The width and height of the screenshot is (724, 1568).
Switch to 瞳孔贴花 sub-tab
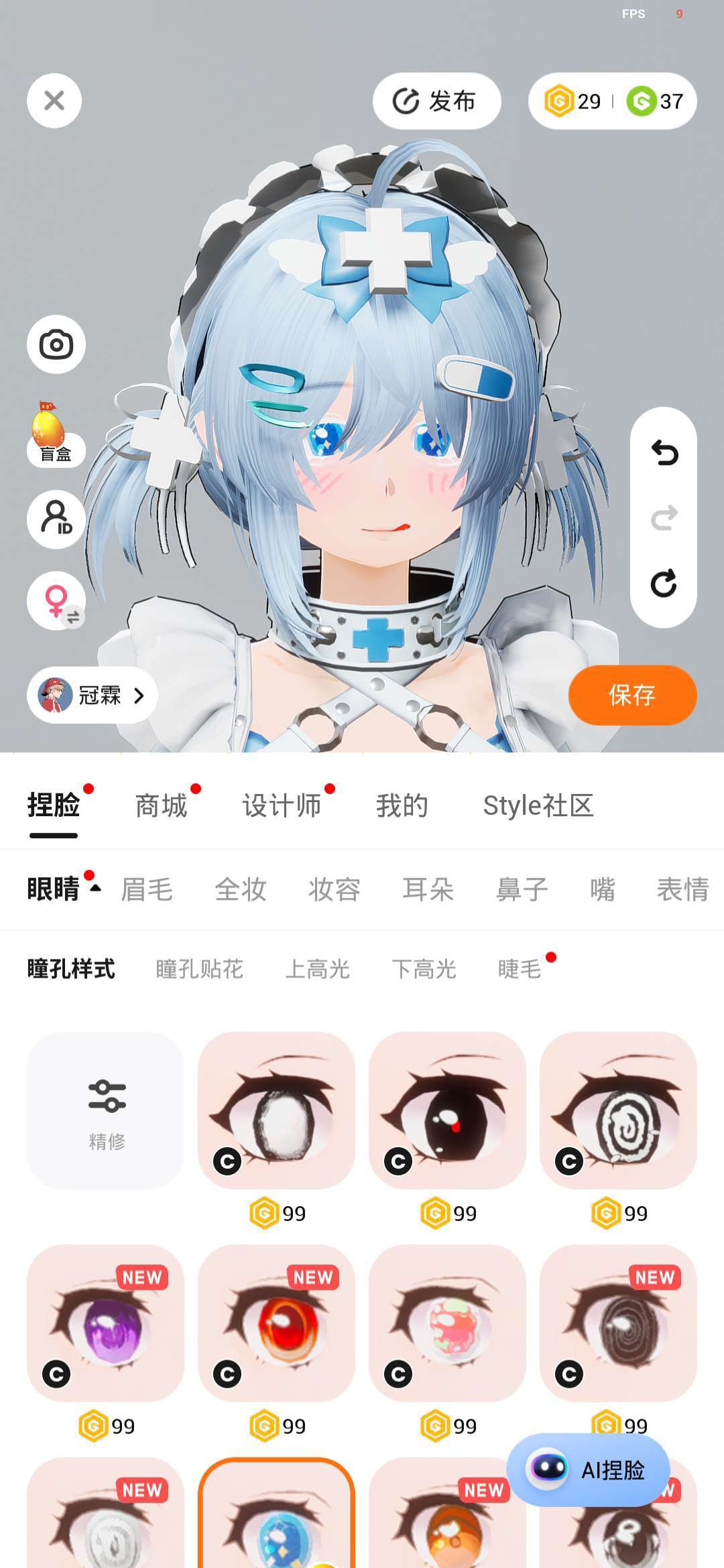(x=199, y=969)
